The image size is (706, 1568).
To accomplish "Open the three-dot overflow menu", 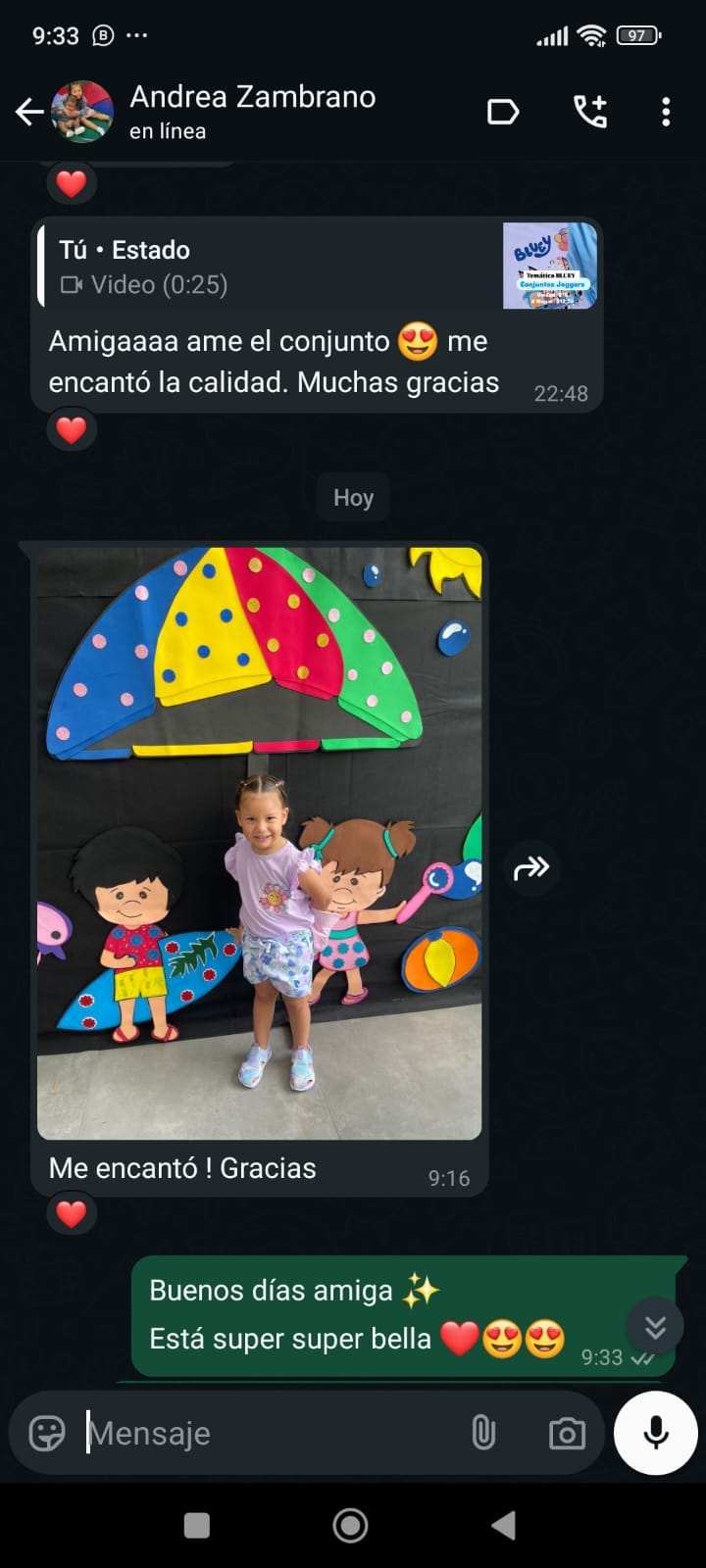I will [666, 112].
